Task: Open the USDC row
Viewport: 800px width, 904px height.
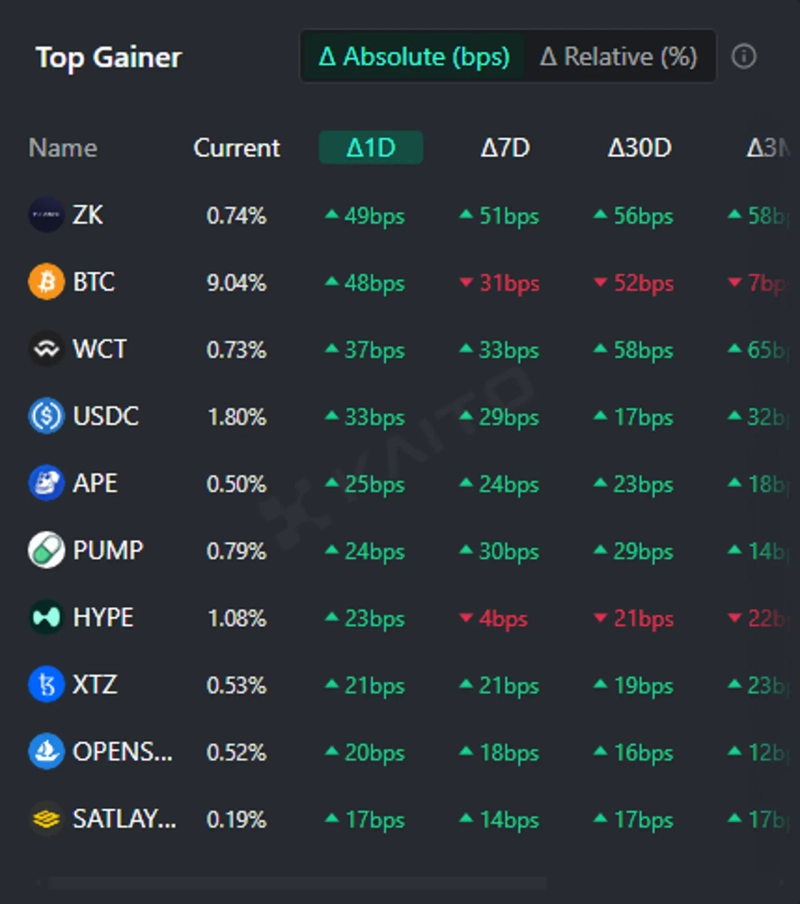Action: (105, 416)
